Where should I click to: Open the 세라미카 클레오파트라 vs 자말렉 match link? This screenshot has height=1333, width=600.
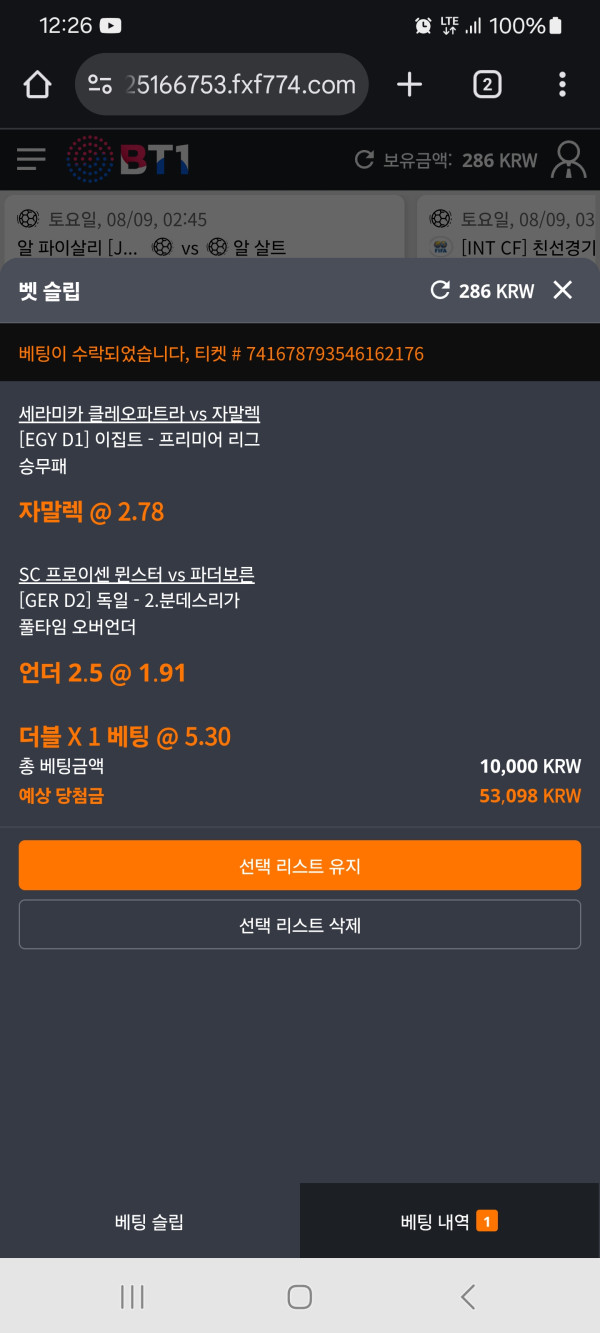click(139, 413)
